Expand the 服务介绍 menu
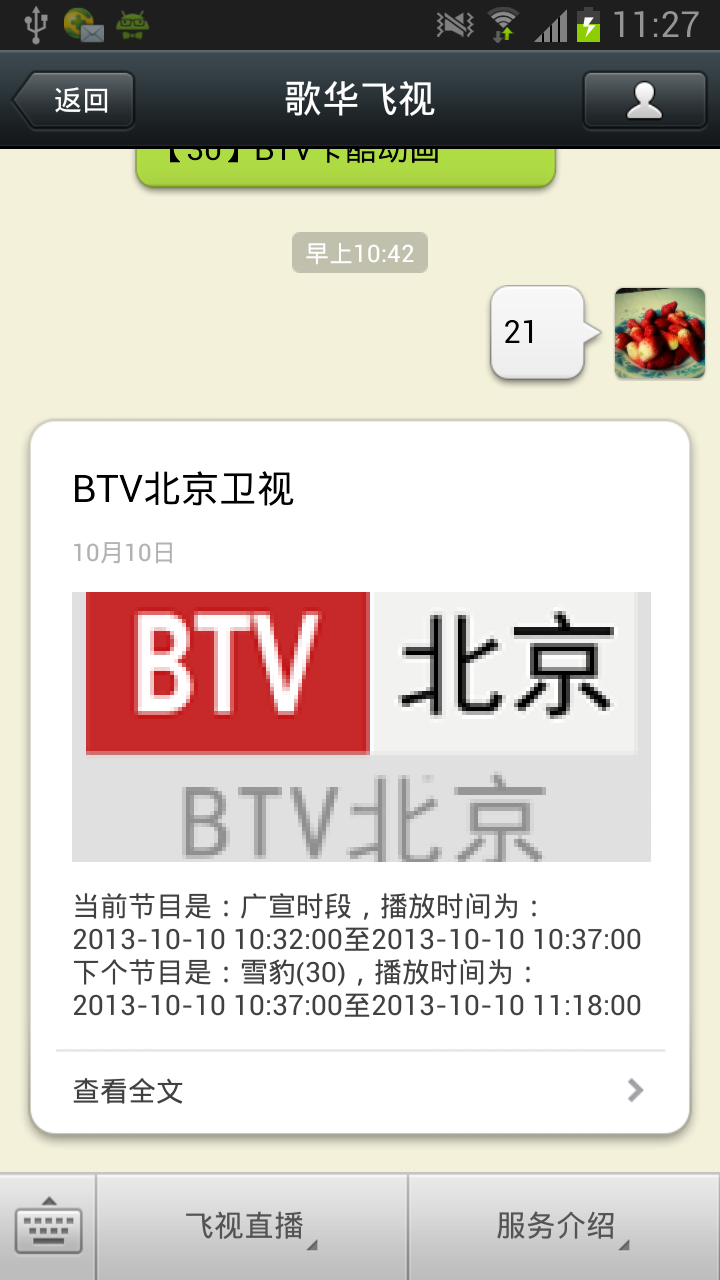This screenshot has width=720, height=1280. click(x=563, y=1227)
